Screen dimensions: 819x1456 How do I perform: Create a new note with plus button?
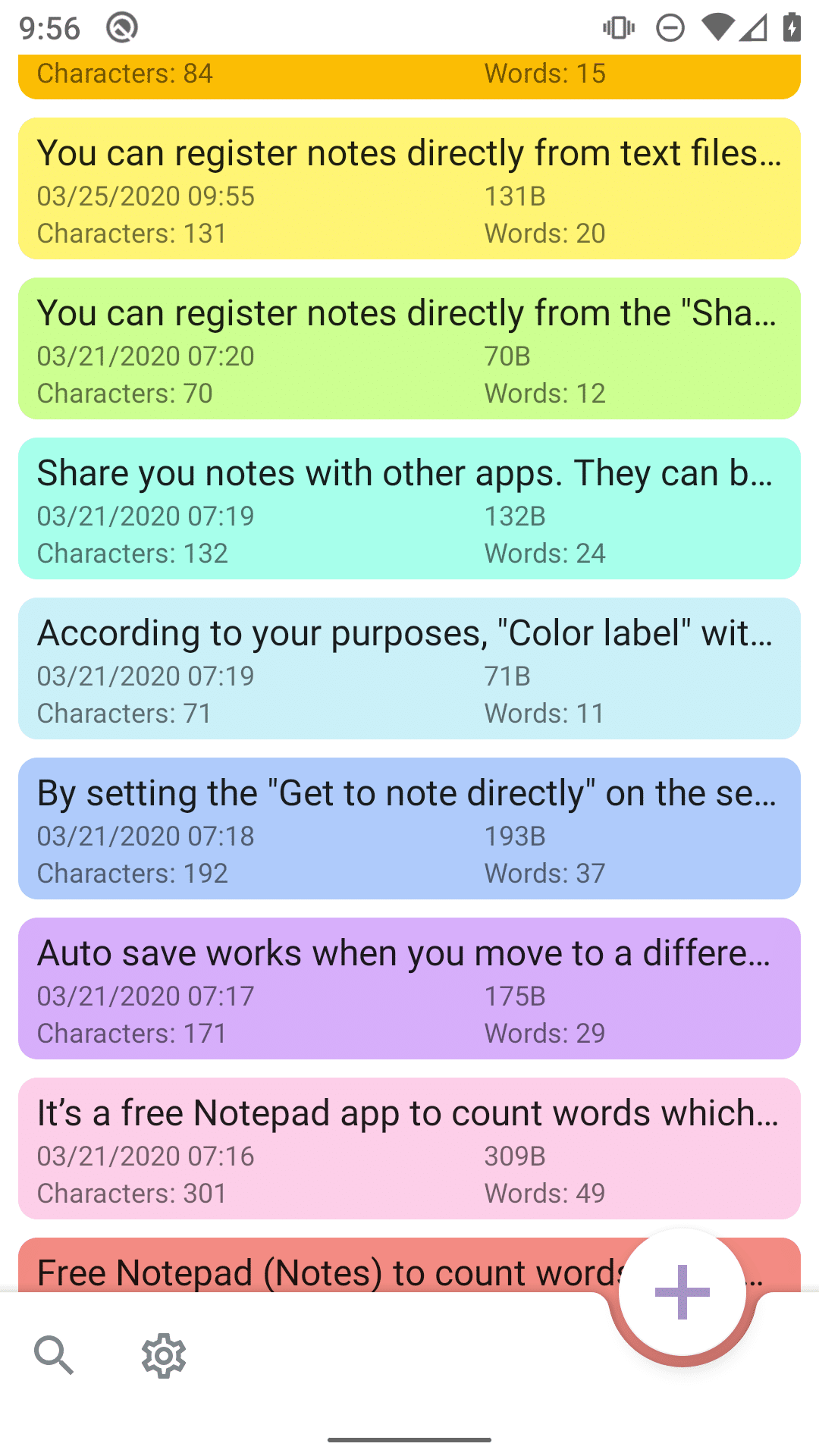pyautogui.click(x=682, y=1291)
